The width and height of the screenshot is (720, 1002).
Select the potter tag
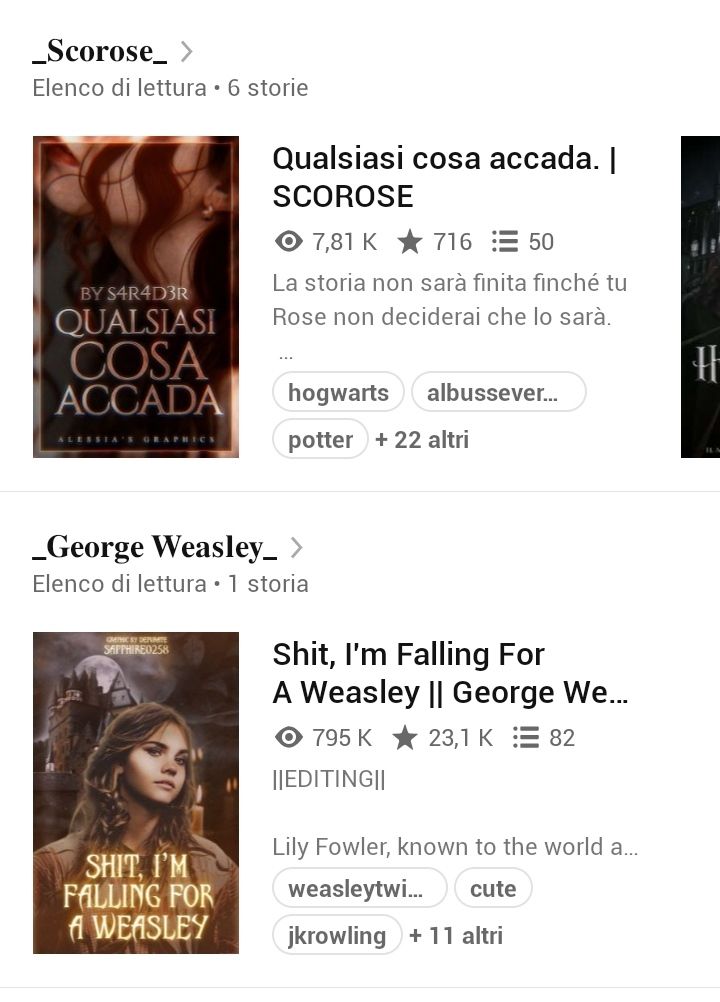click(320, 440)
